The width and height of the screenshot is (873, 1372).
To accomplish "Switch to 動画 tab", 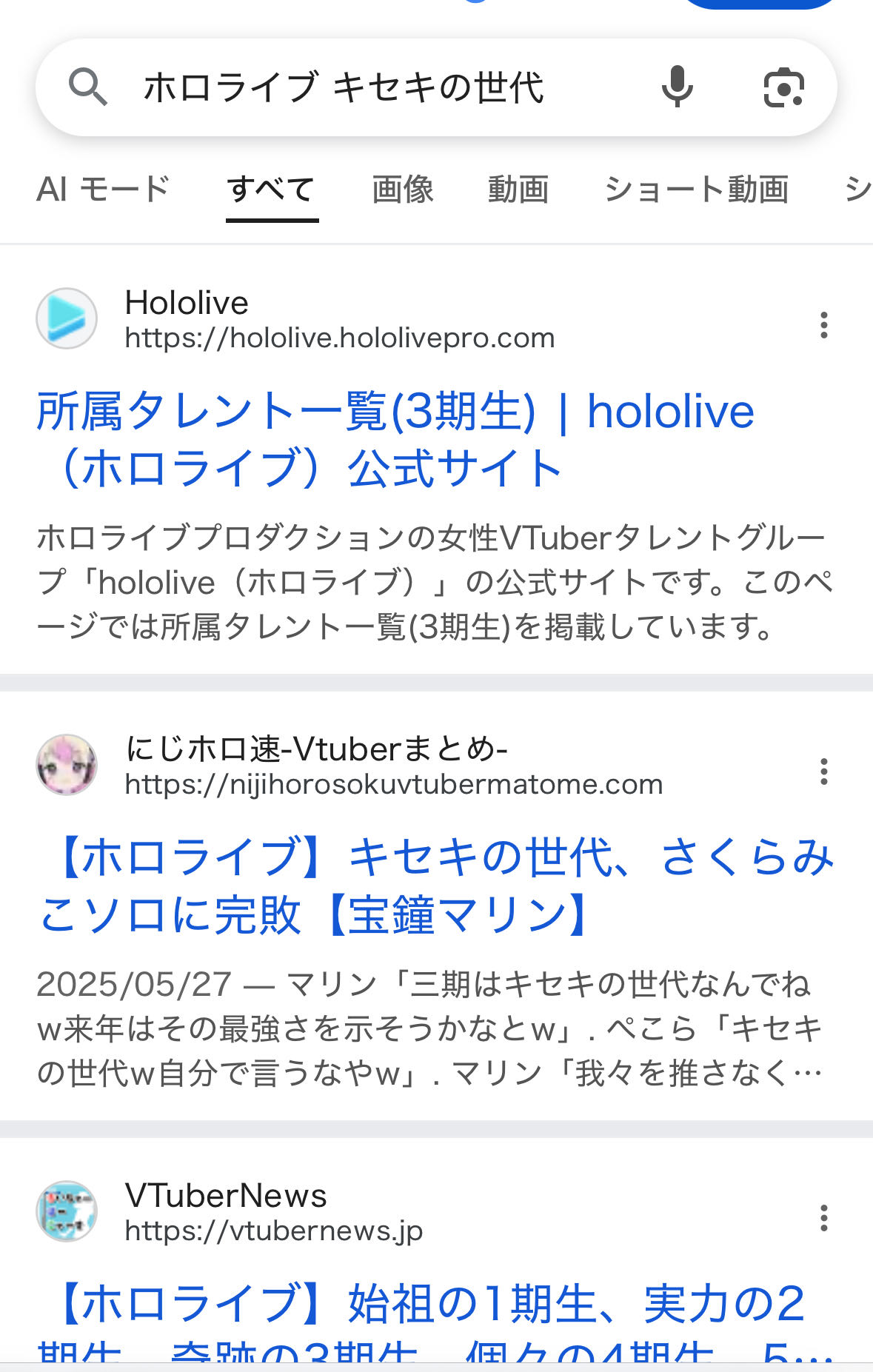I will 518,190.
